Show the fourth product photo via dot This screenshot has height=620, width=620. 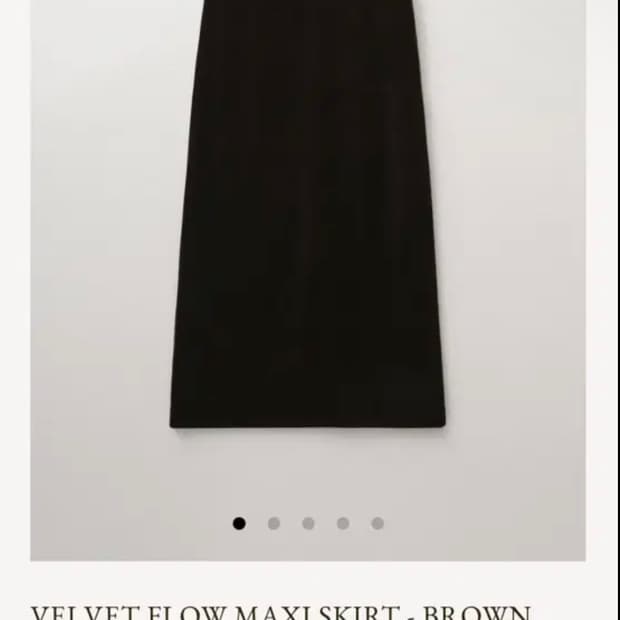click(343, 523)
